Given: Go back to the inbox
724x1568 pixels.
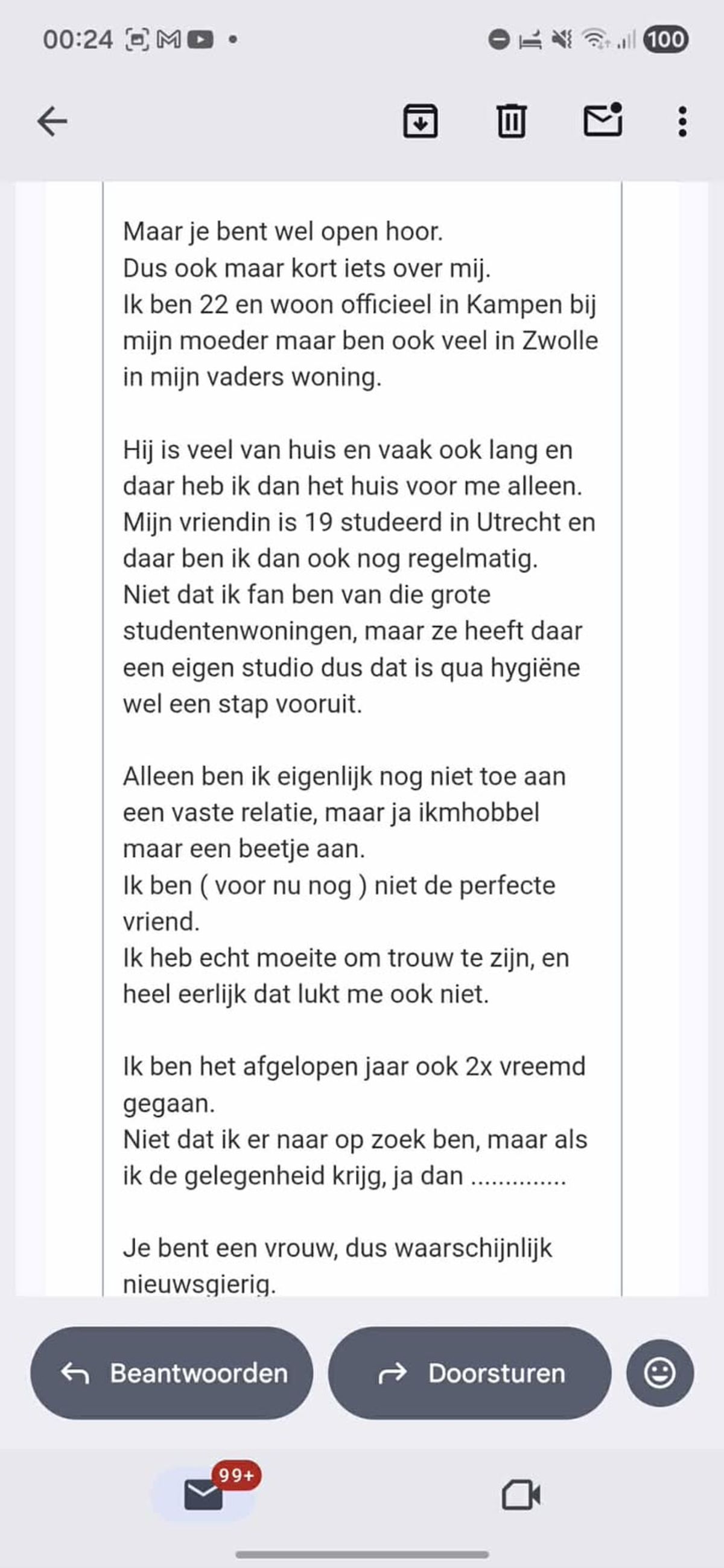Looking at the screenshot, I should pyautogui.click(x=52, y=121).
